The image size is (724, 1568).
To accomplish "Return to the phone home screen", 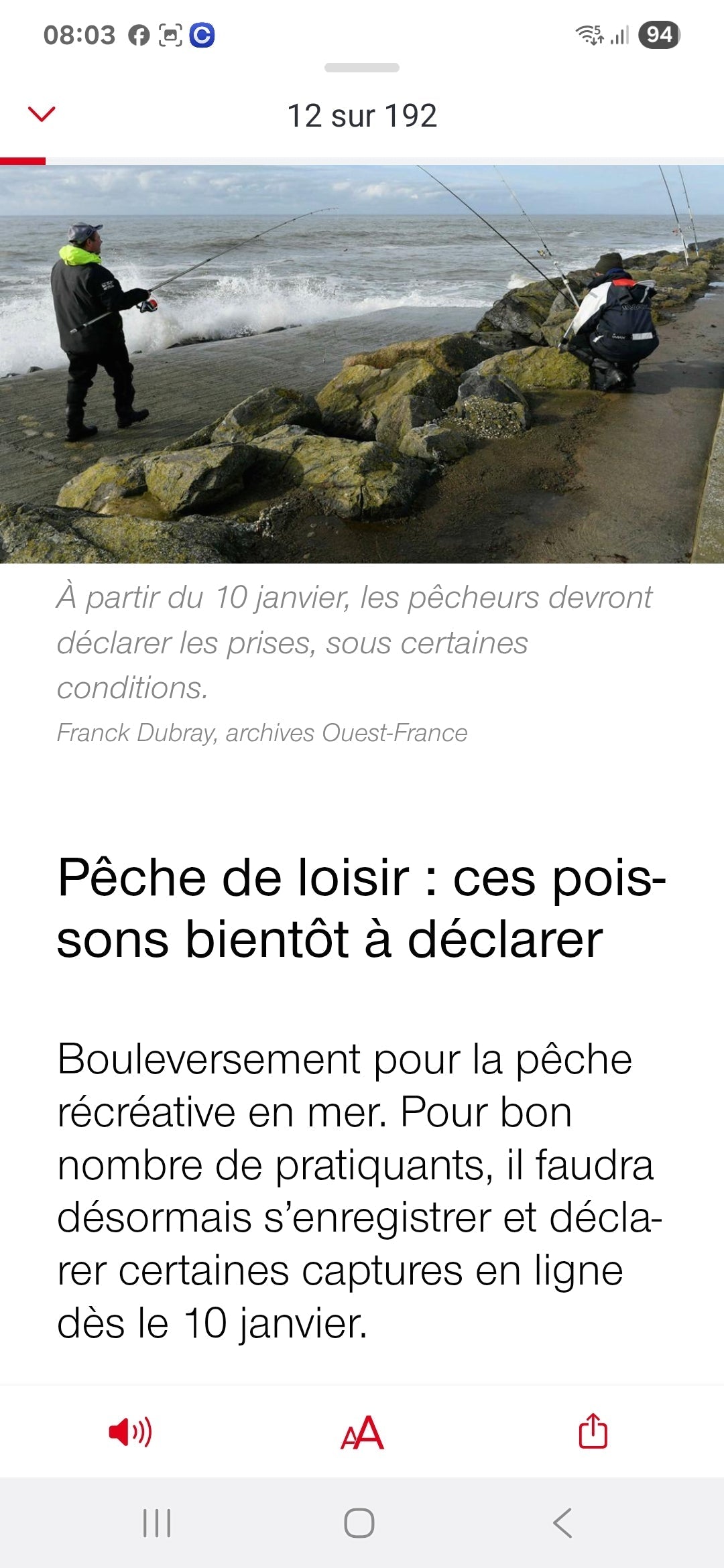I will [x=359, y=1523].
